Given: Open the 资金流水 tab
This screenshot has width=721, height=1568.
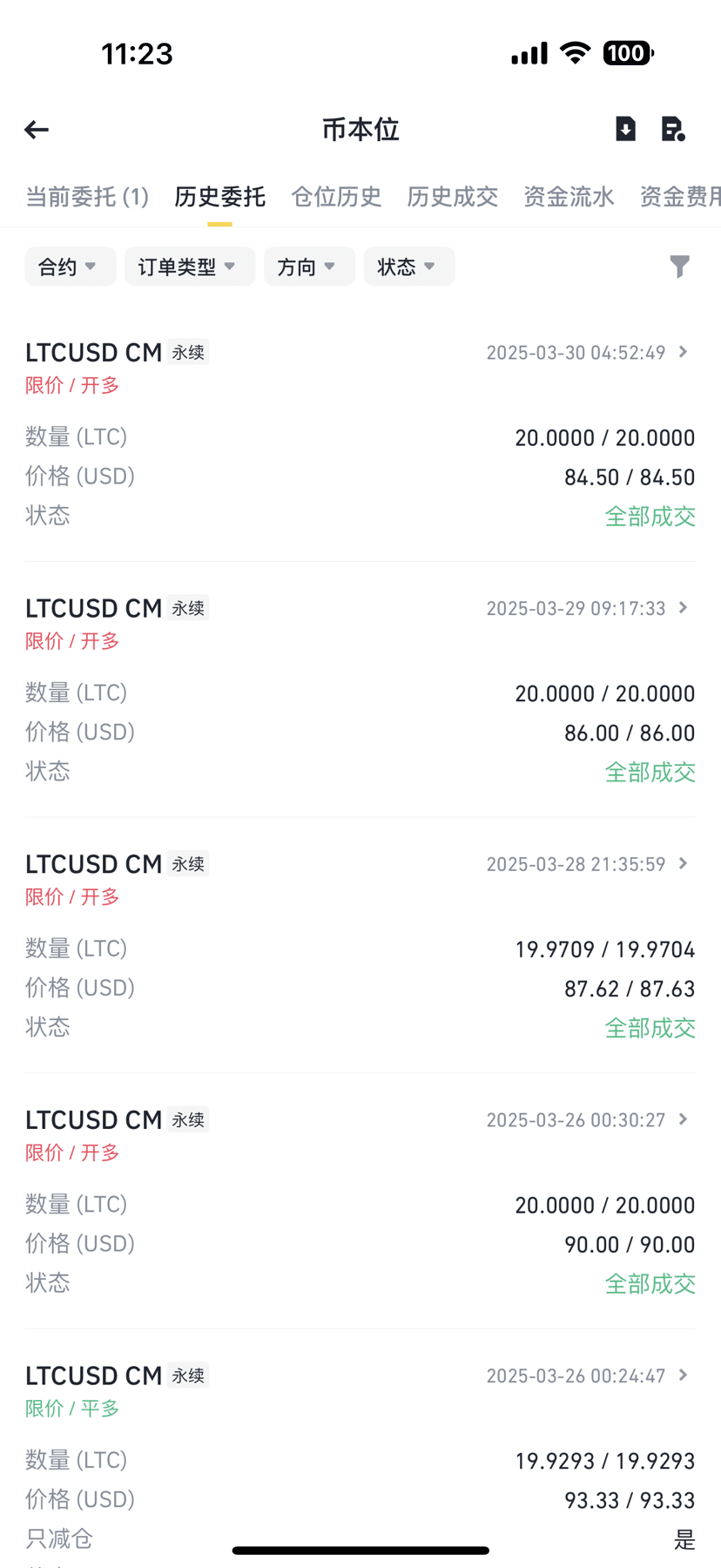Looking at the screenshot, I should click(x=569, y=198).
